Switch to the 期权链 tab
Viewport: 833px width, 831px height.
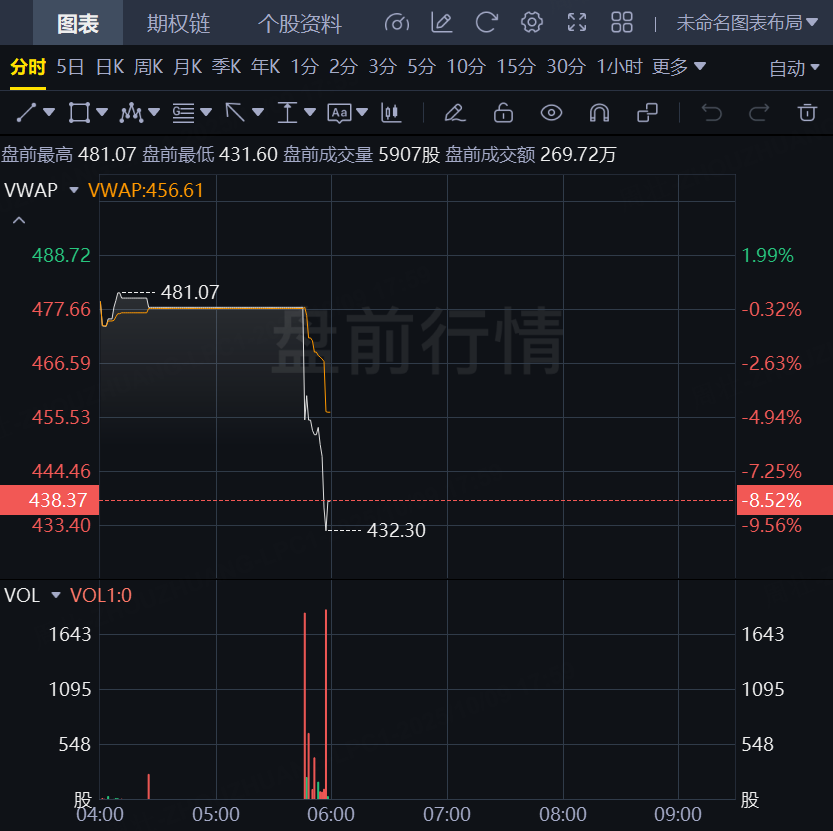(179, 23)
